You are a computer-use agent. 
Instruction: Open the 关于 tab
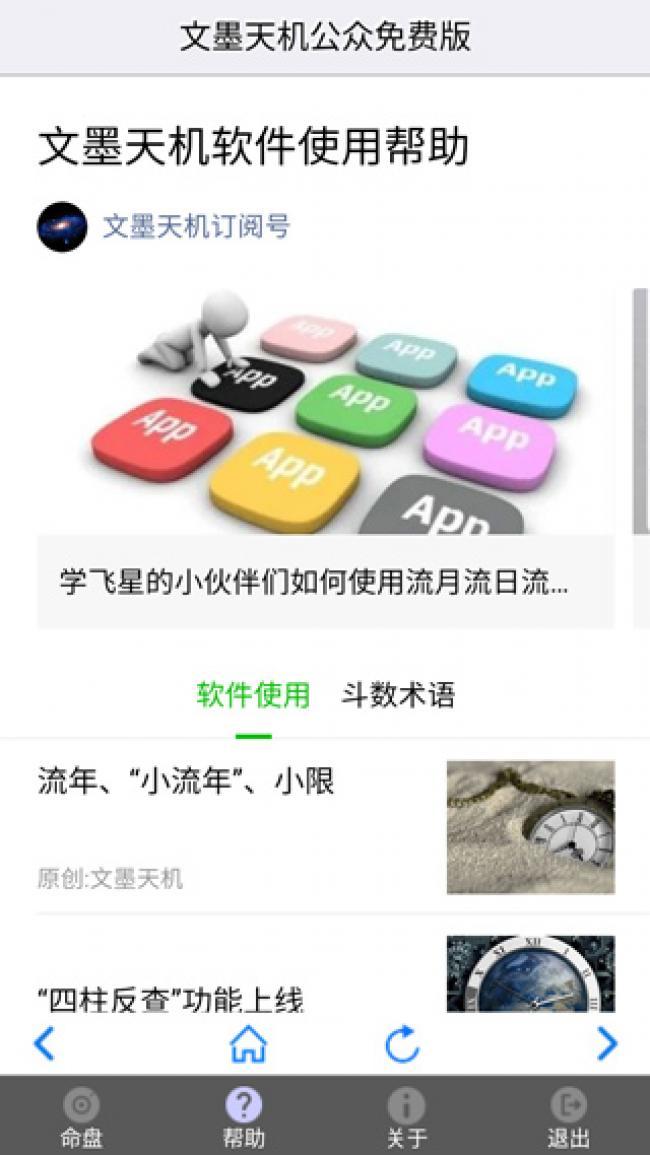tap(406, 1117)
